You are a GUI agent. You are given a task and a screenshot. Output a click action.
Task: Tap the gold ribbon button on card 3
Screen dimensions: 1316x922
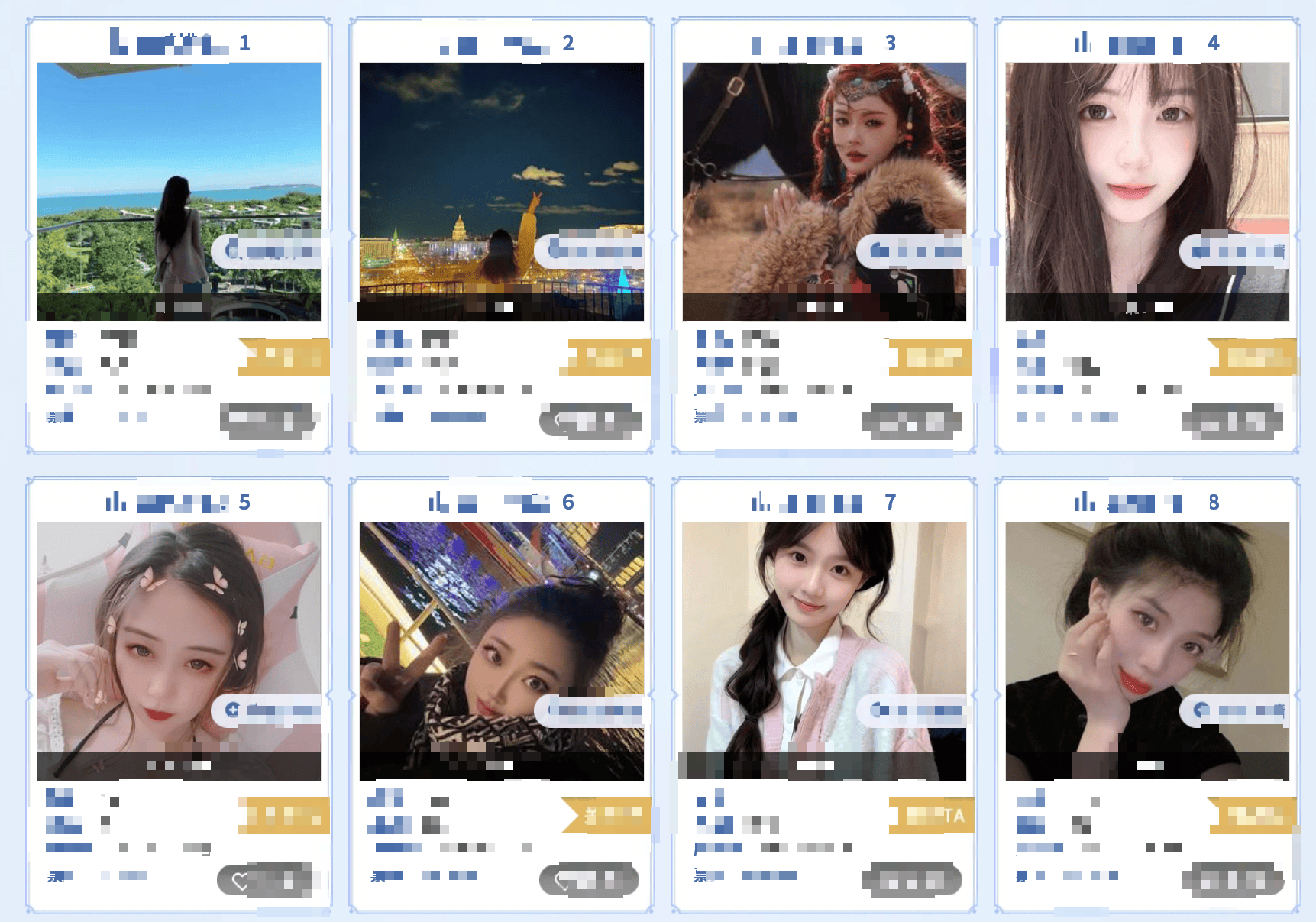click(931, 357)
